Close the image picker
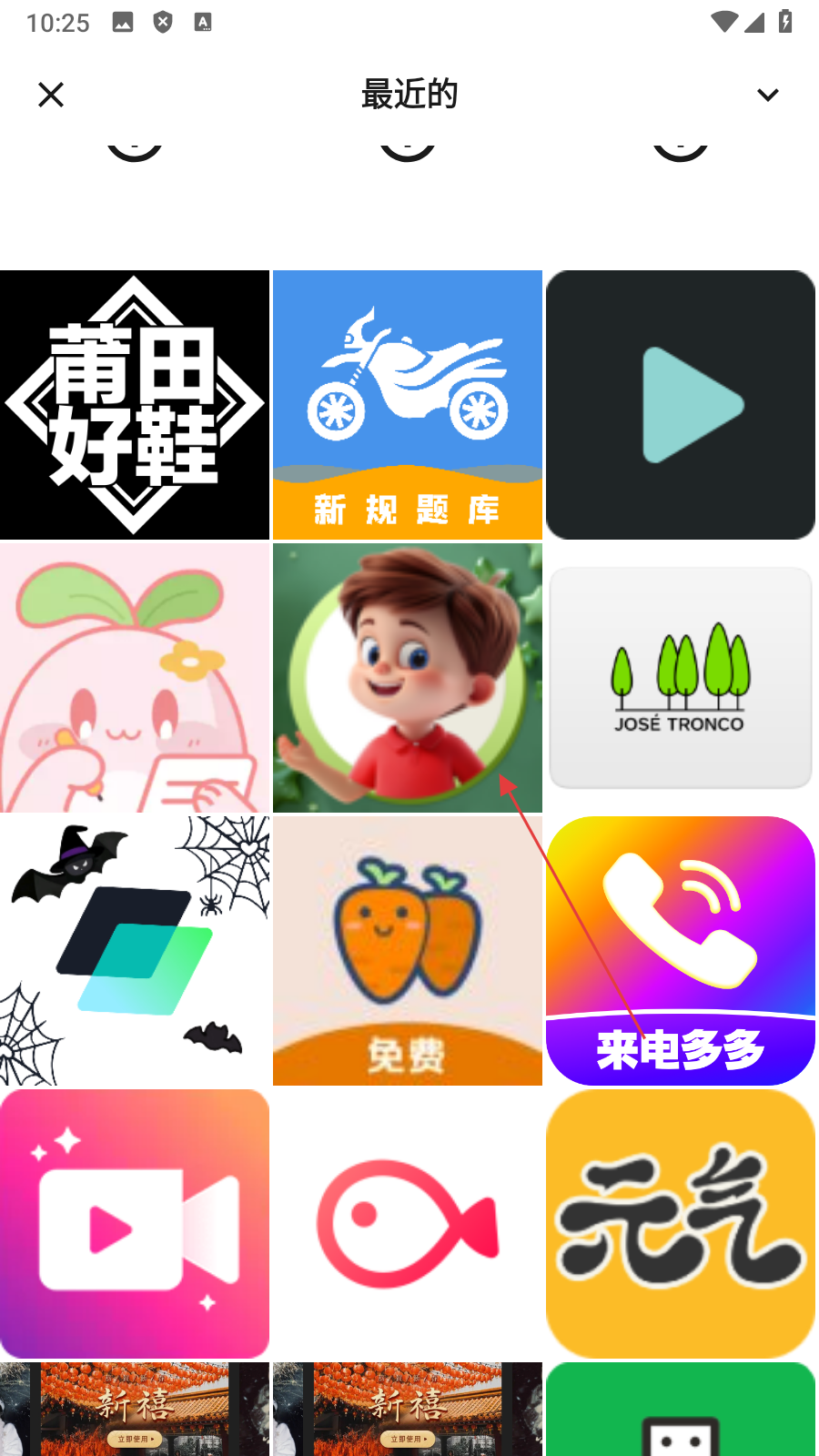819x1456 pixels. click(x=51, y=95)
